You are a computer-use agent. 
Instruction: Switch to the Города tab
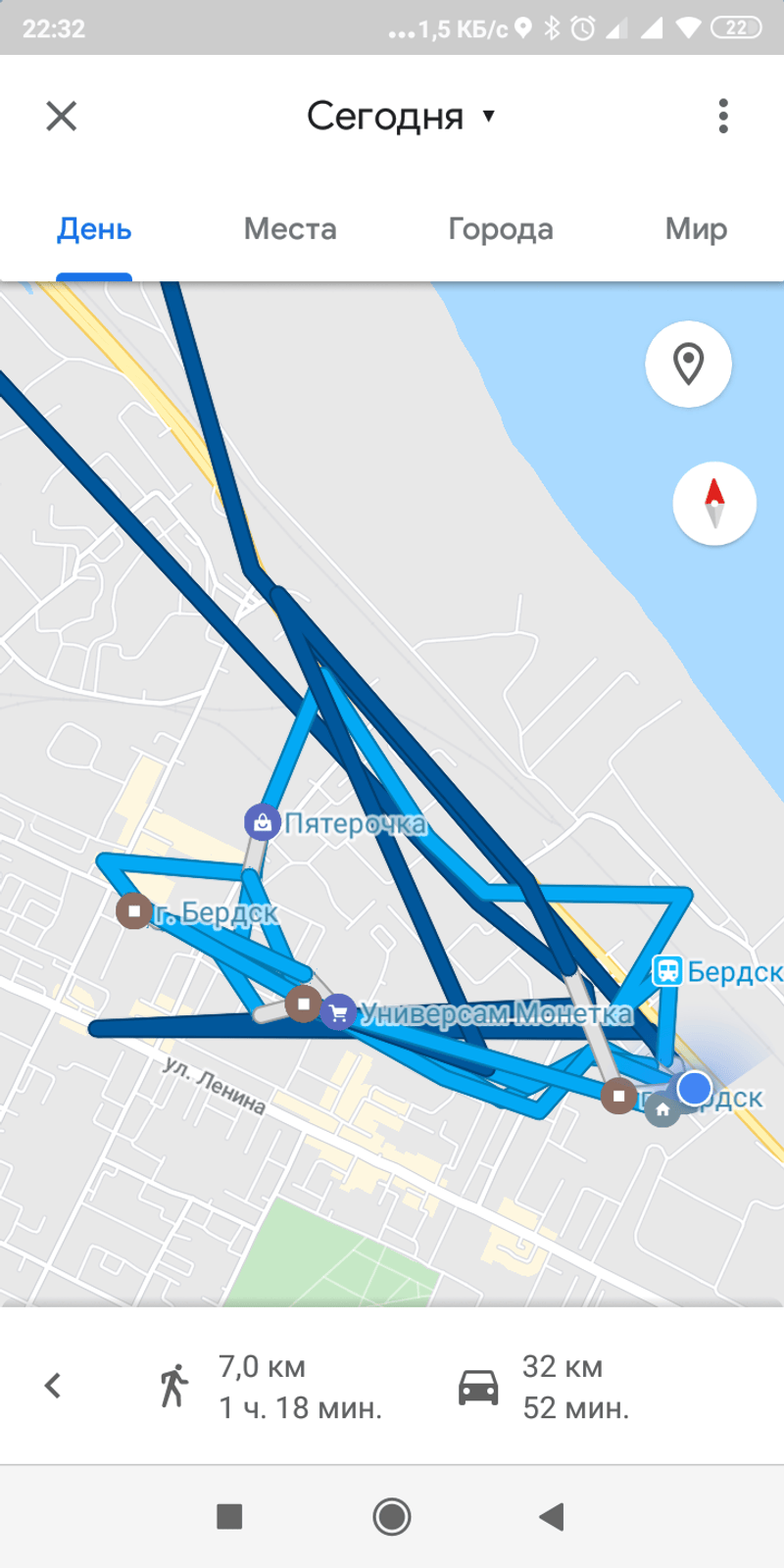pyautogui.click(x=500, y=229)
